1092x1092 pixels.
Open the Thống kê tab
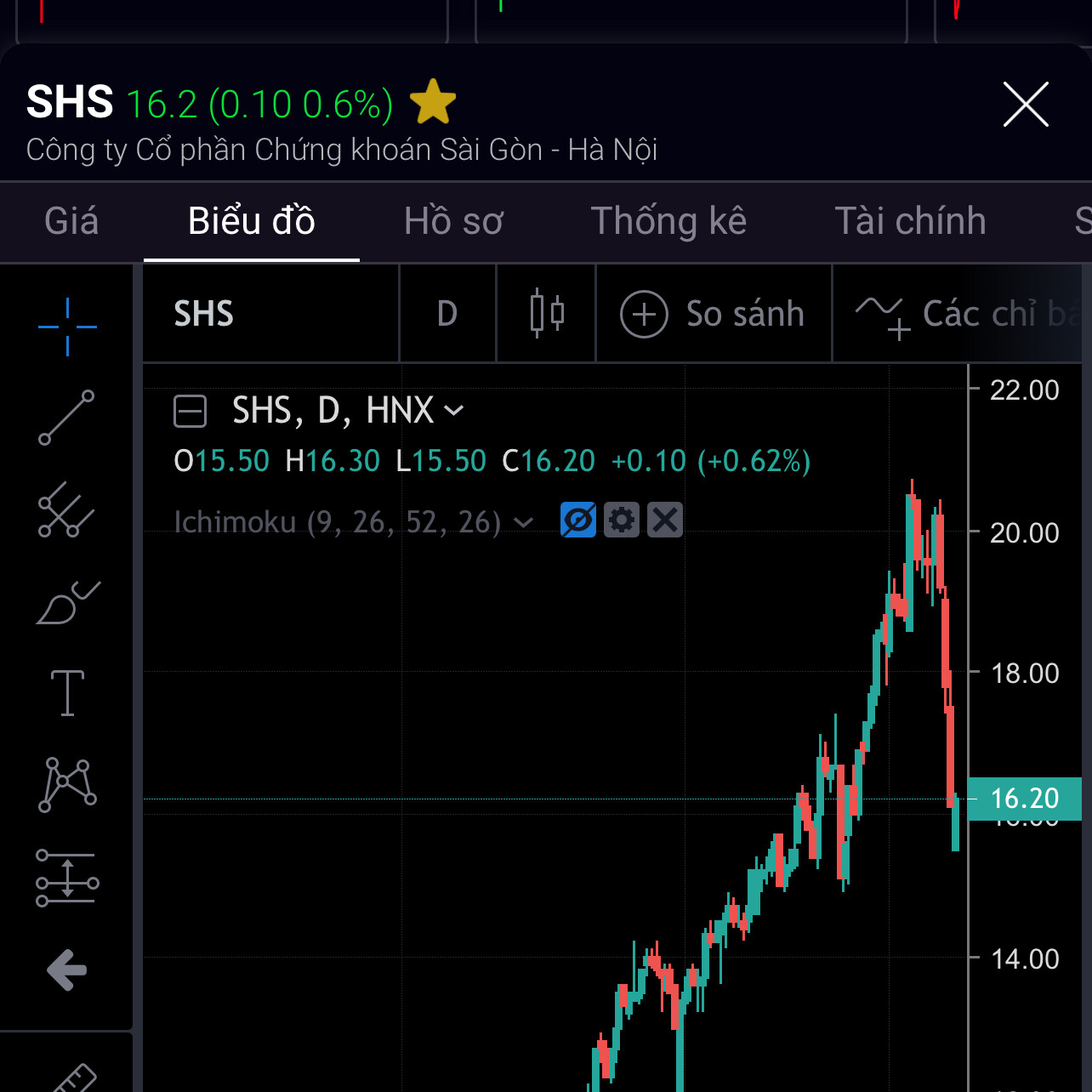tap(668, 221)
